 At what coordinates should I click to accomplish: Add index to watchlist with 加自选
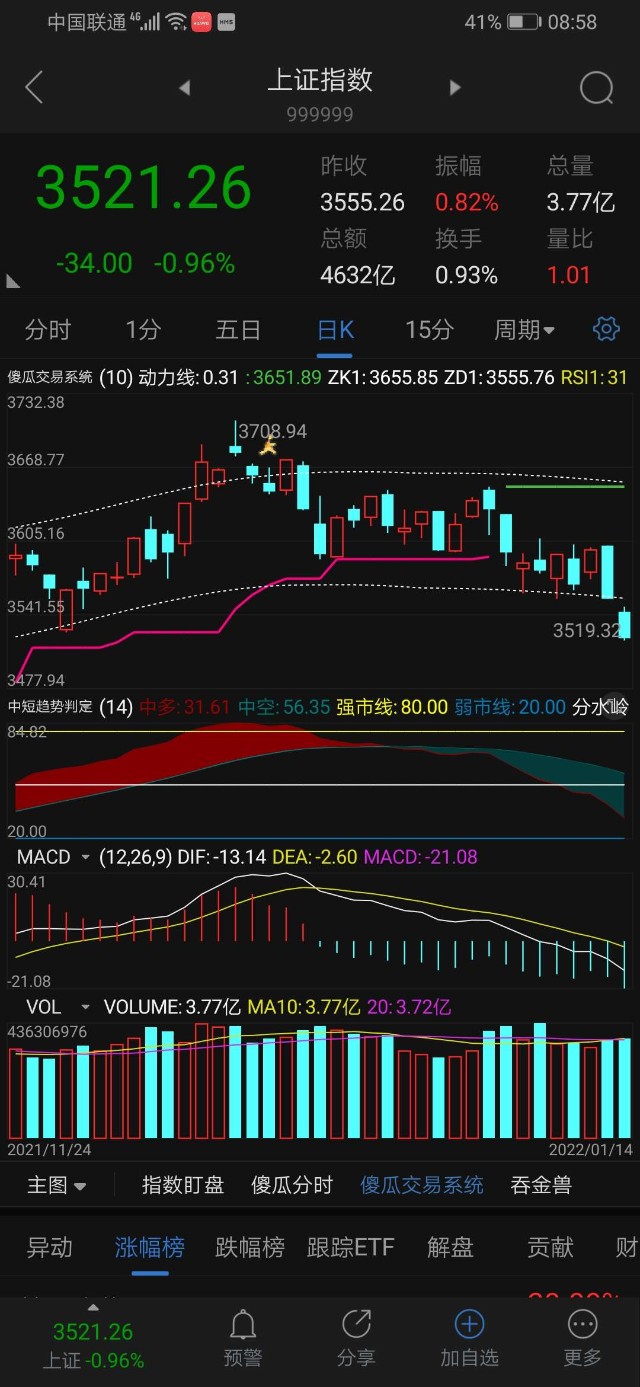pyautogui.click(x=469, y=1337)
